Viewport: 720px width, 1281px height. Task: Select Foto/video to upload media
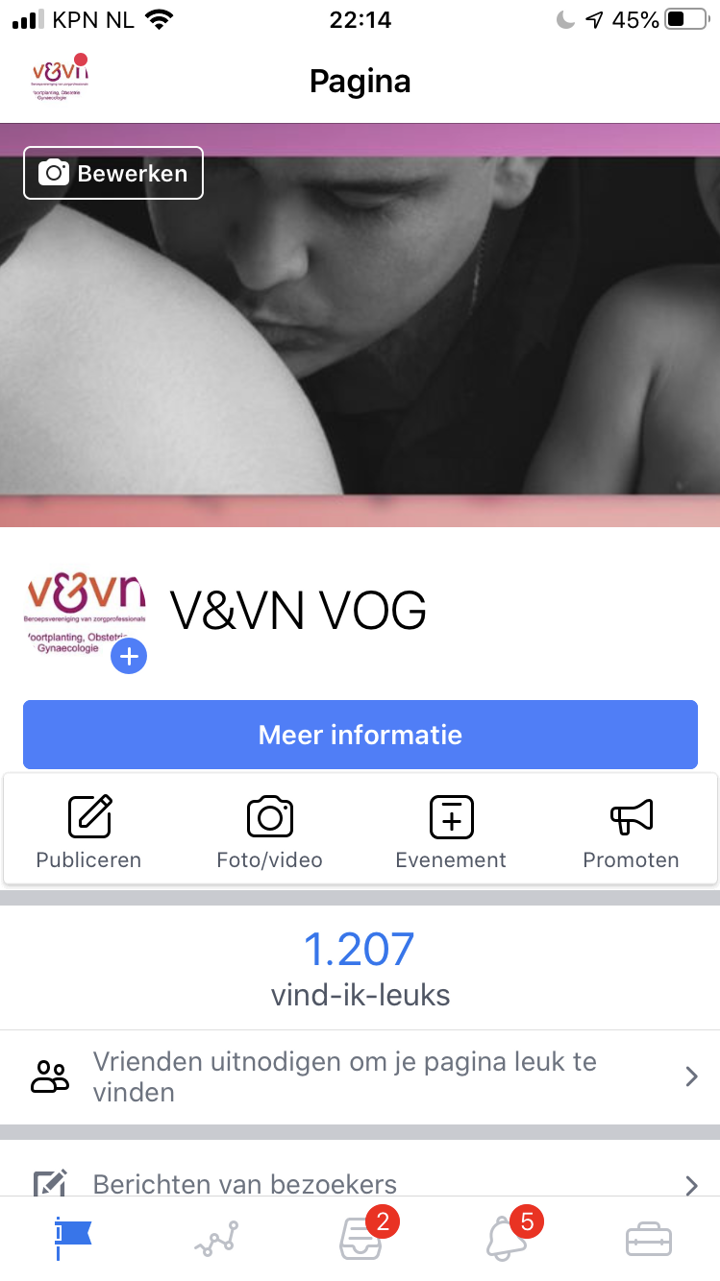click(x=270, y=831)
